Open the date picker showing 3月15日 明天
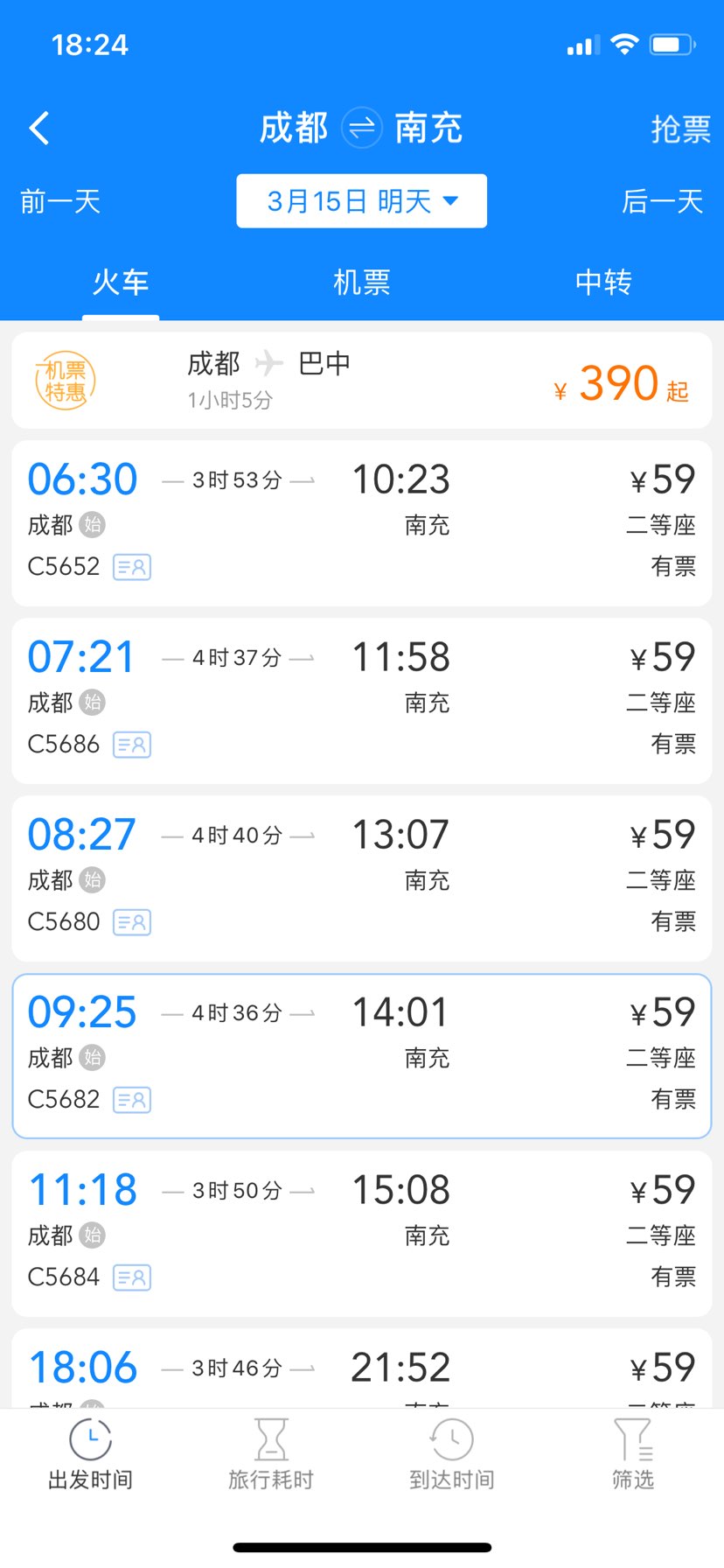 361,201
